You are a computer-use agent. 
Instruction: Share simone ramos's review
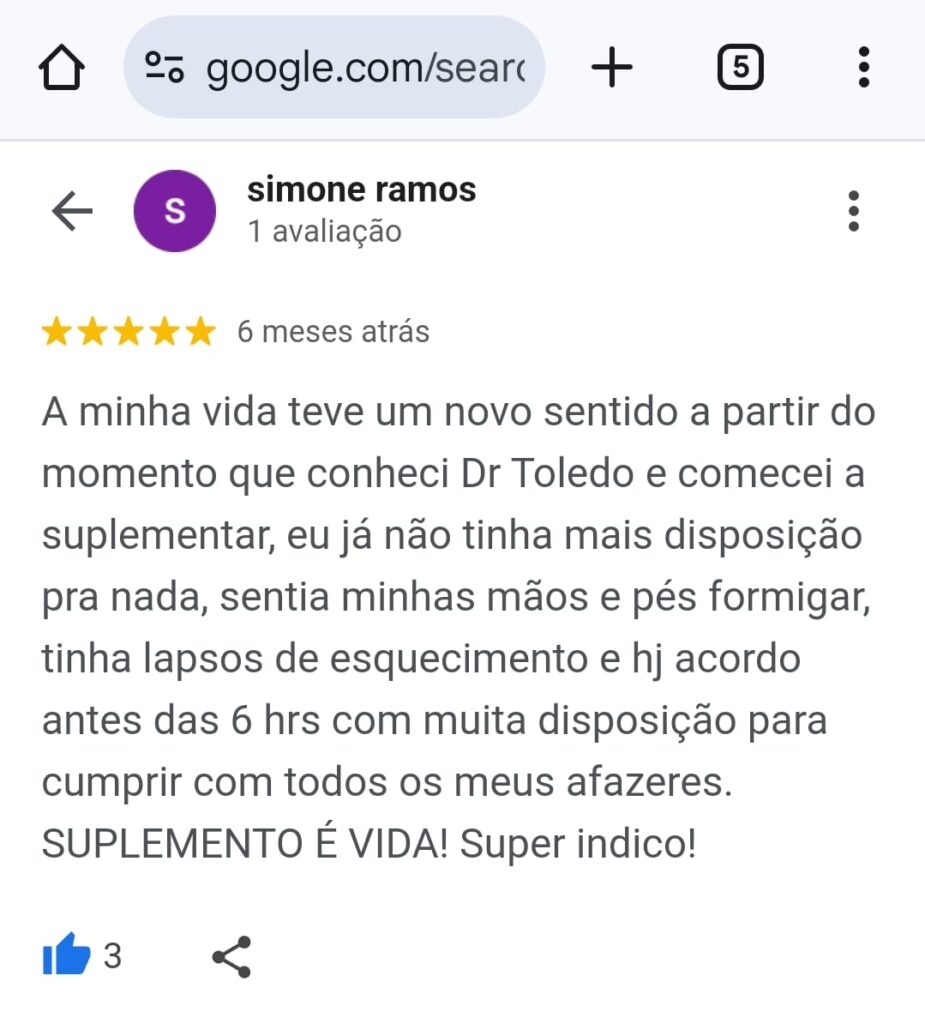click(x=232, y=957)
